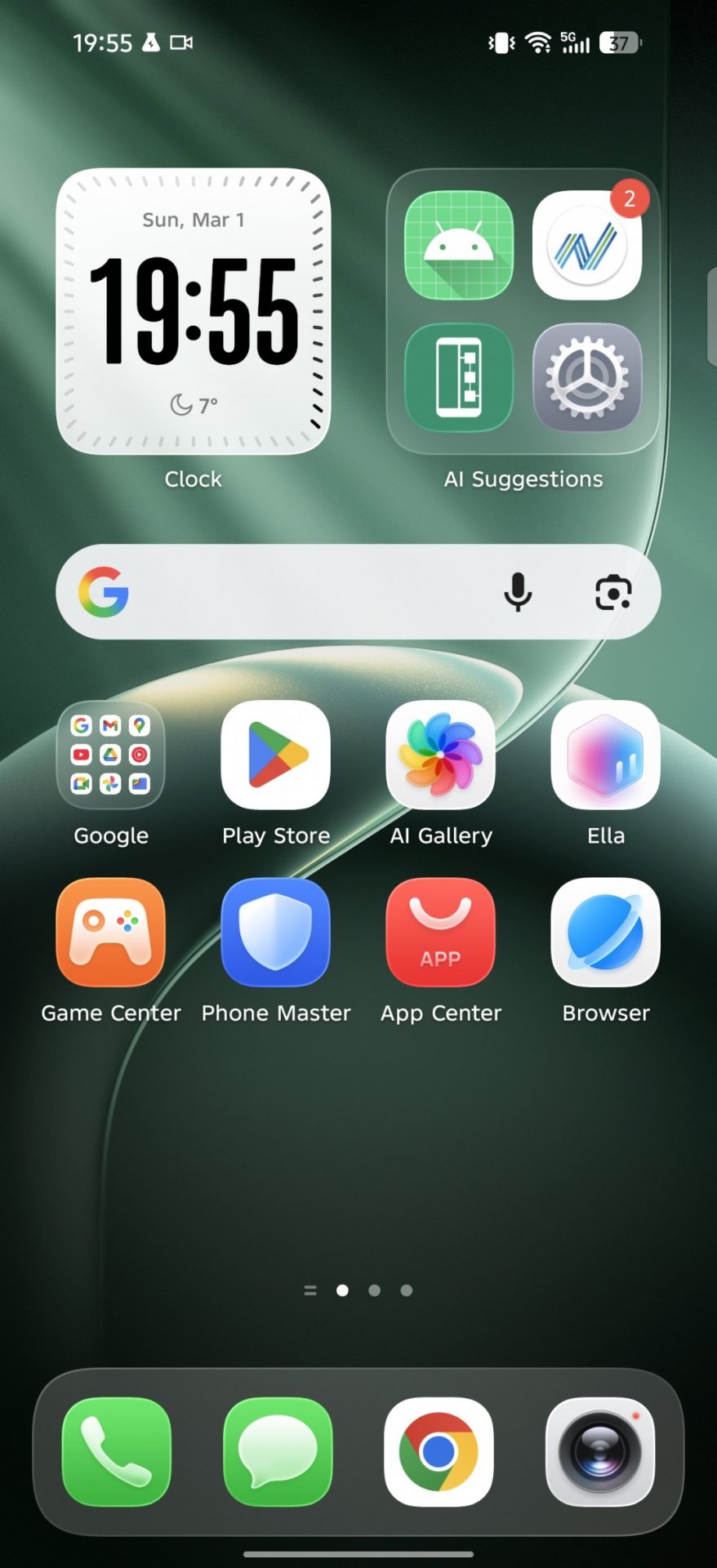Open App Center
The width and height of the screenshot is (717, 1568).
pos(441,933)
